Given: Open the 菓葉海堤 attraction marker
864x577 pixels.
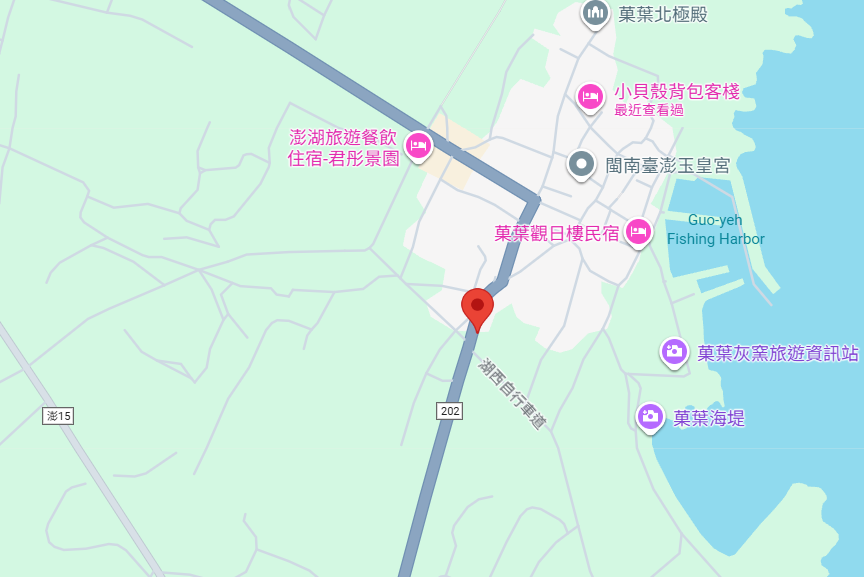Looking at the screenshot, I should click(x=651, y=416).
